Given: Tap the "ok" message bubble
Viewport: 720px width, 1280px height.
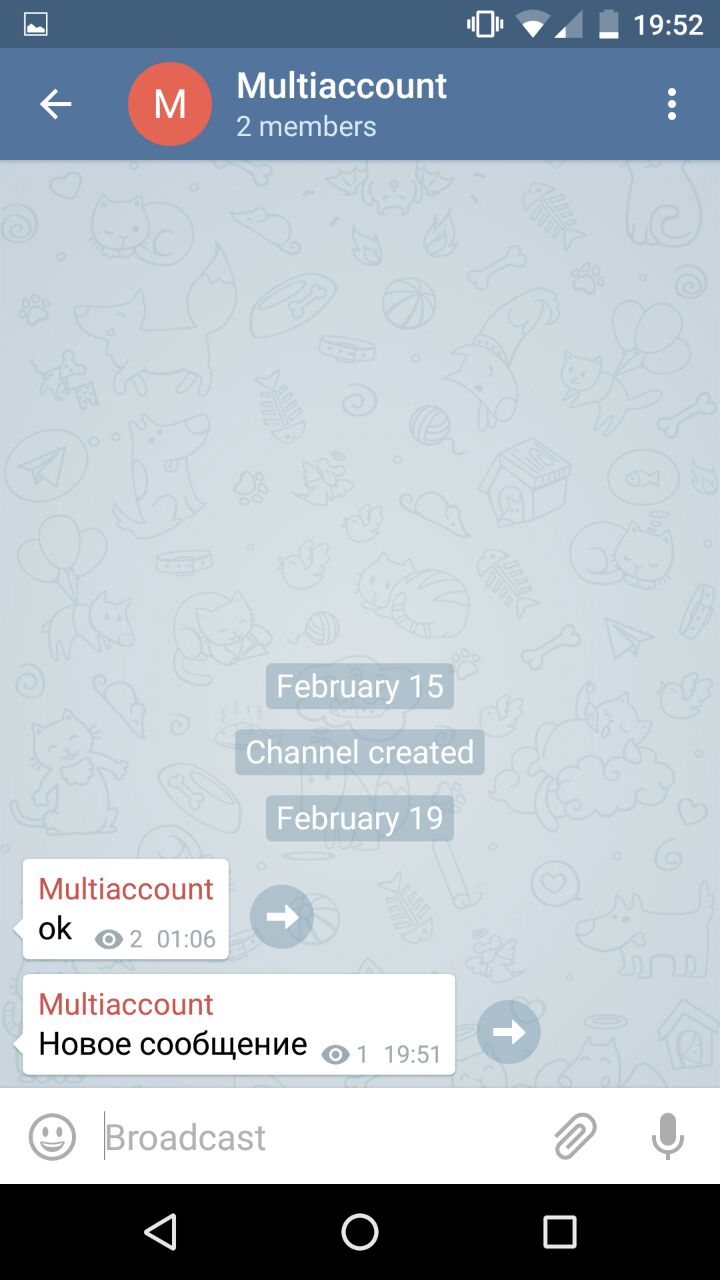Looking at the screenshot, I should [x=125, y=910].
